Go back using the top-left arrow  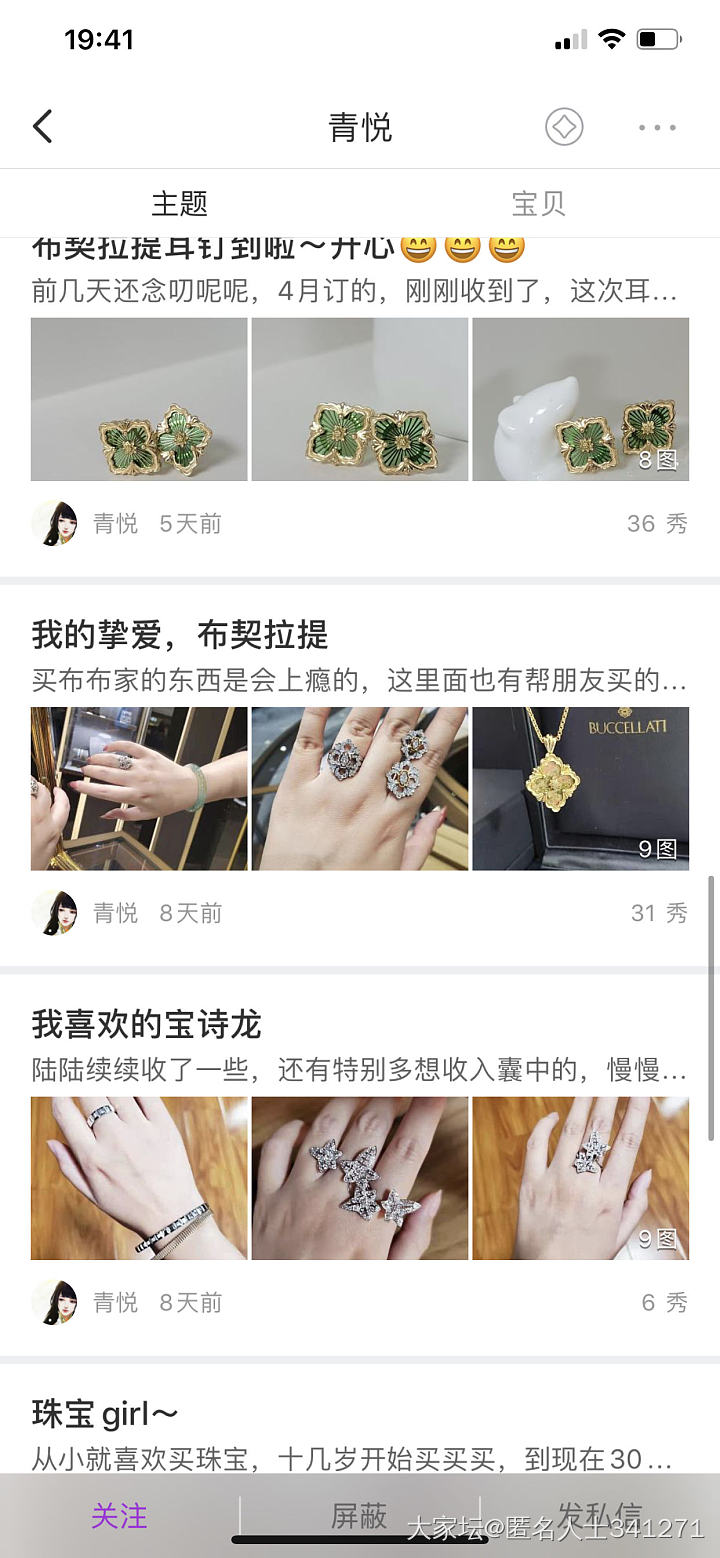point(43,127)
